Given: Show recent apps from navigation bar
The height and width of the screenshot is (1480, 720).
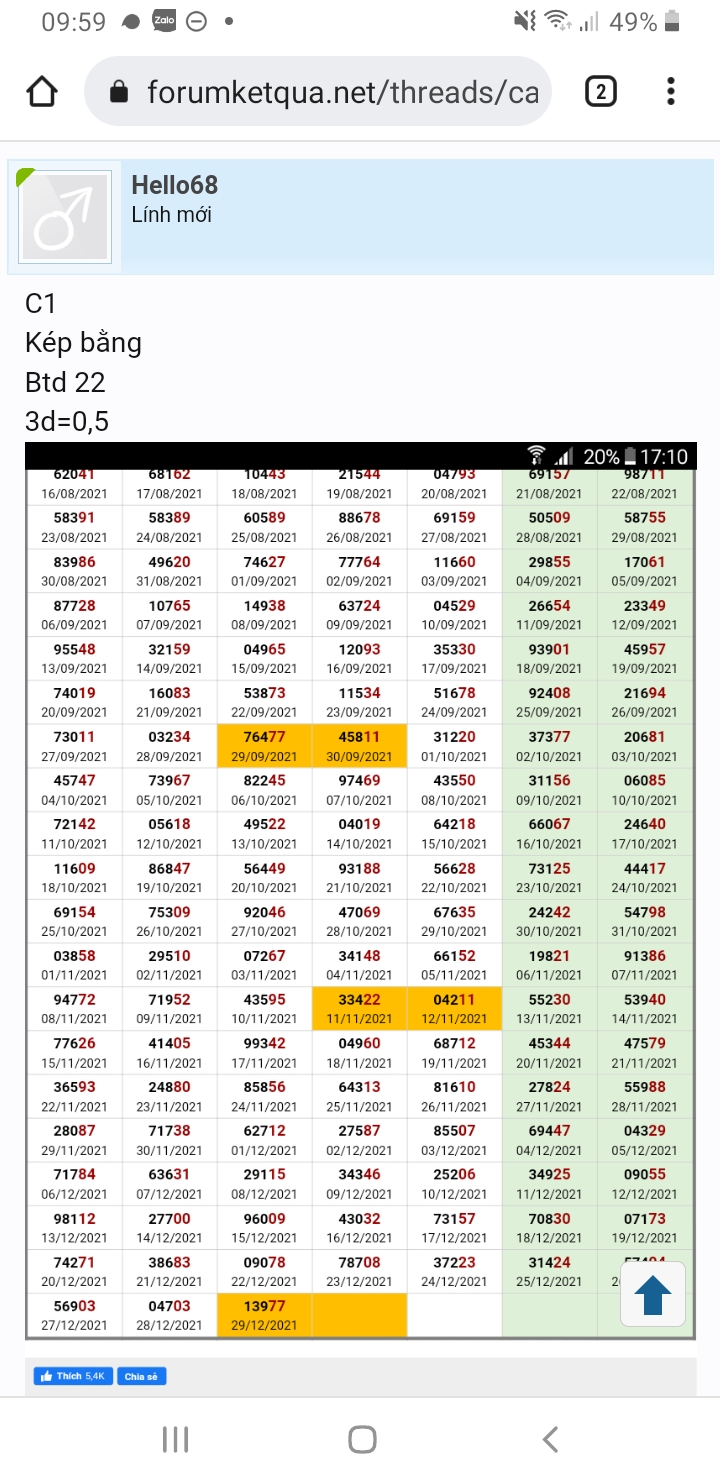Looking at the screenshot, I should tap(175, 1439).
